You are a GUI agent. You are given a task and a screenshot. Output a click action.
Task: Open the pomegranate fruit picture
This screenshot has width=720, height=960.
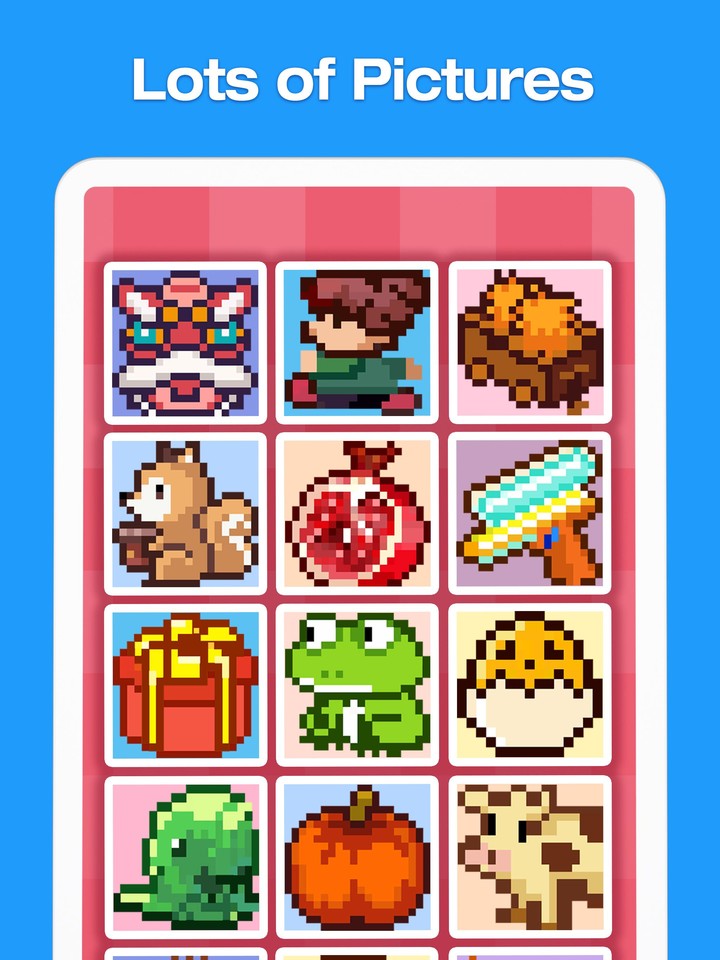click(x=358, y=513)
